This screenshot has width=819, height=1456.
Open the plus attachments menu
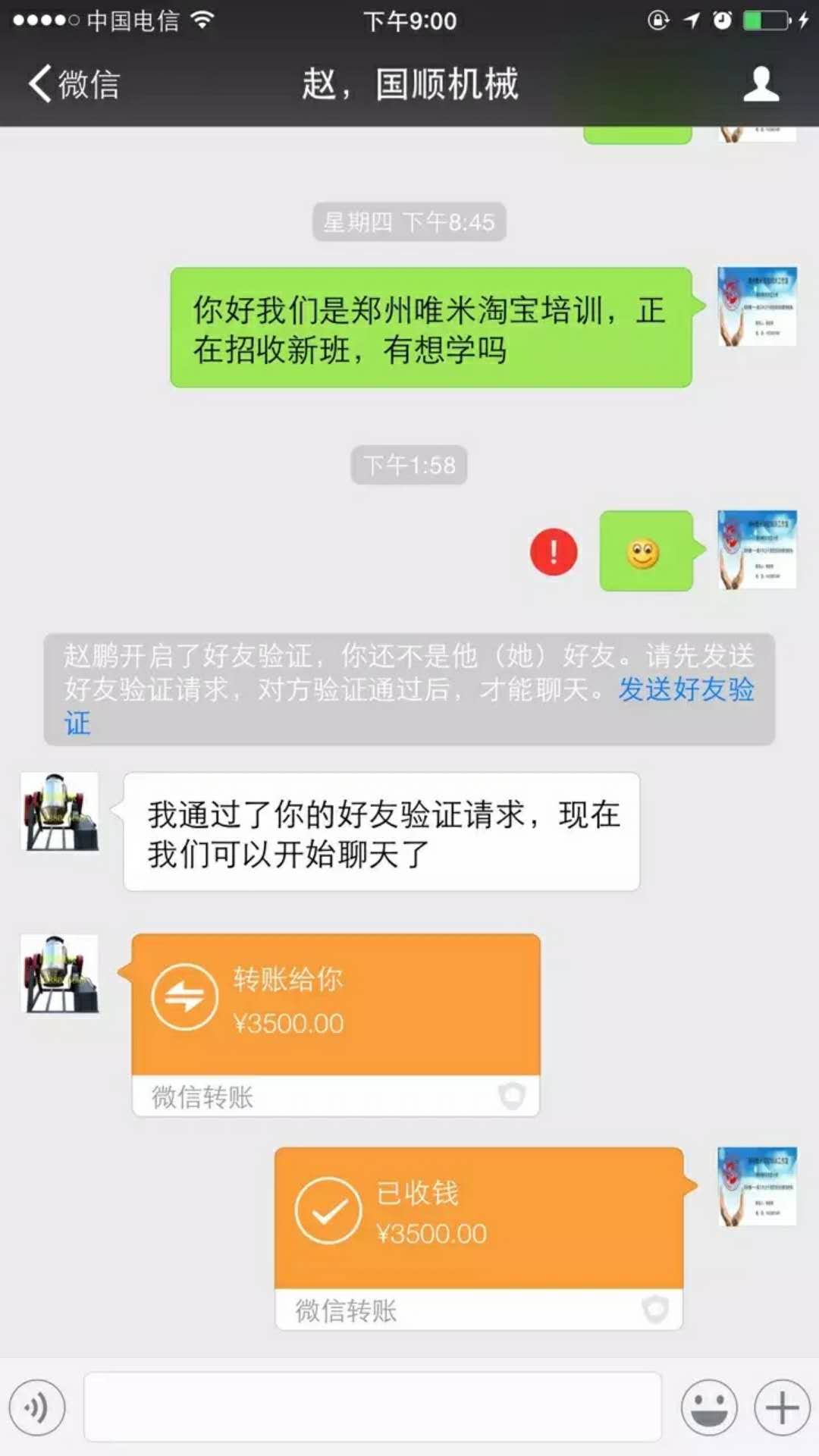pyautogui.click(x=782, y=1407)
